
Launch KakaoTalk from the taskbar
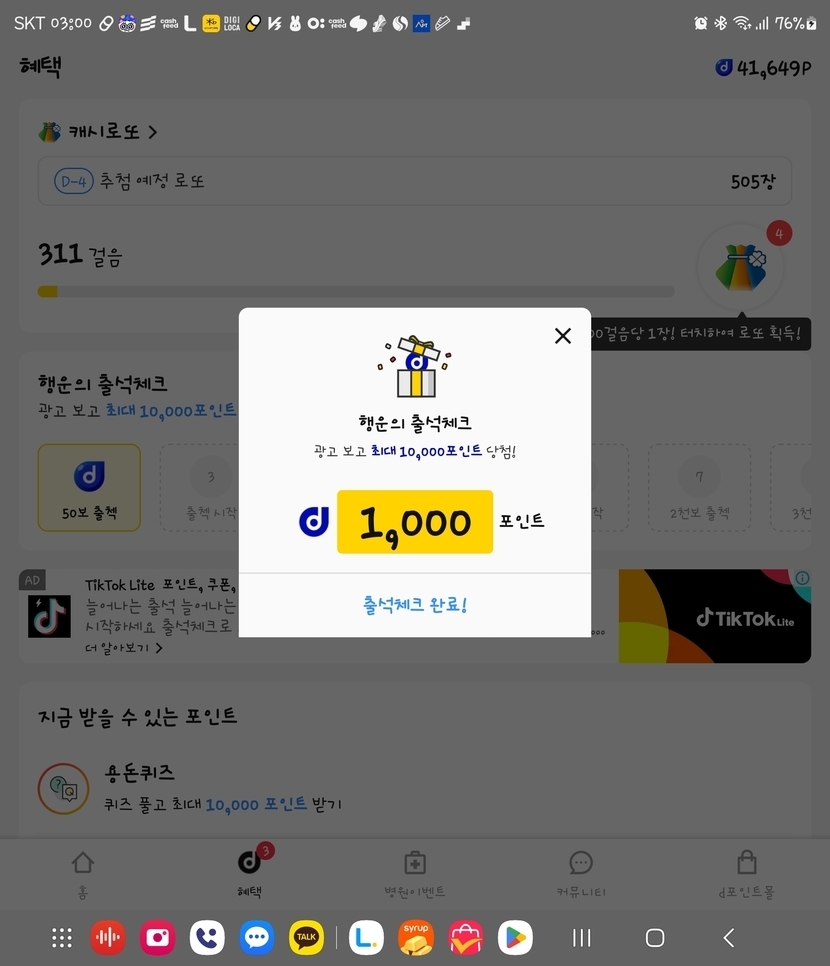(306, 937)
